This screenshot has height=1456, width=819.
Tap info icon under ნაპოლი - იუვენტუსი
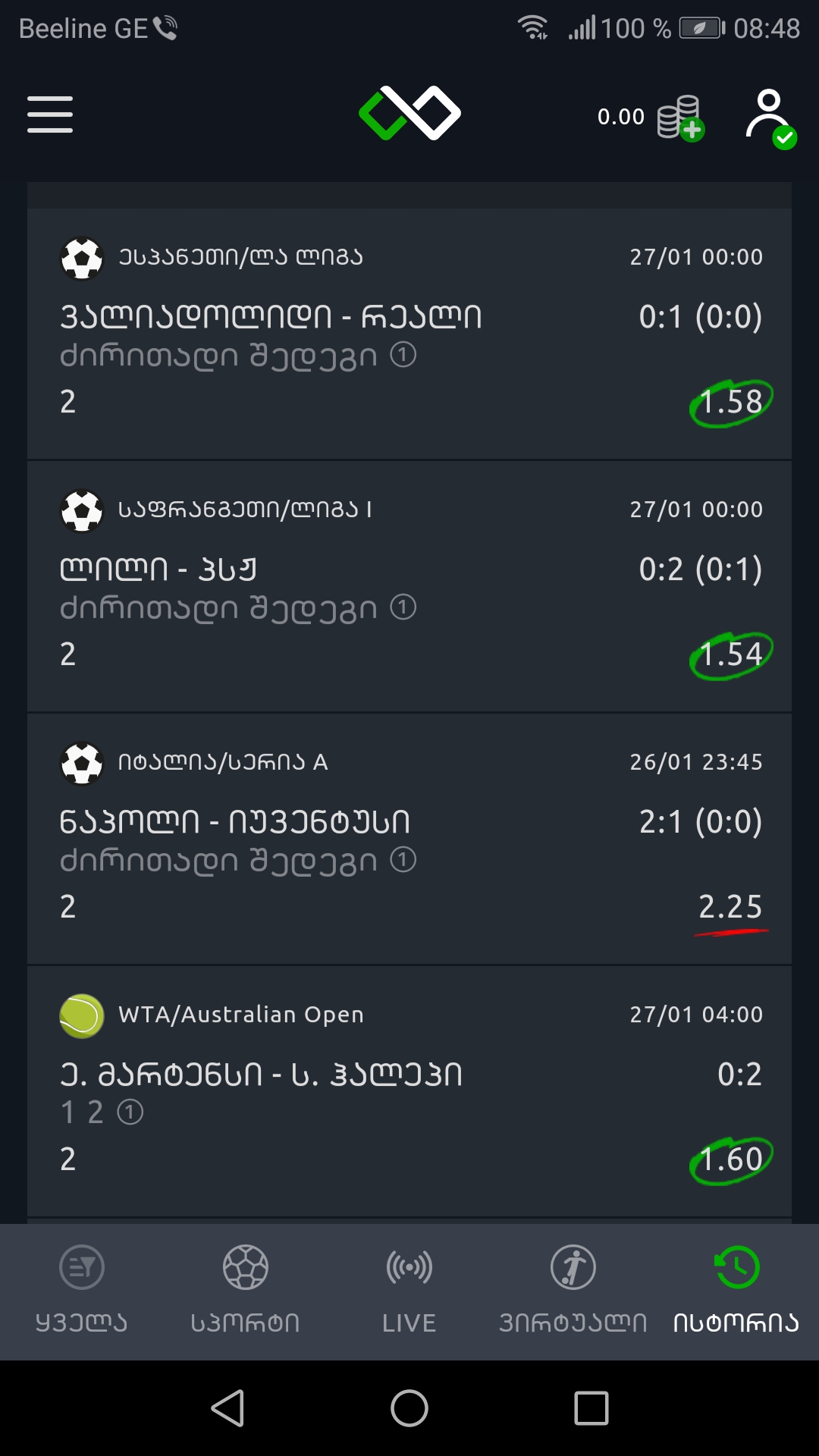pos(403,860)
